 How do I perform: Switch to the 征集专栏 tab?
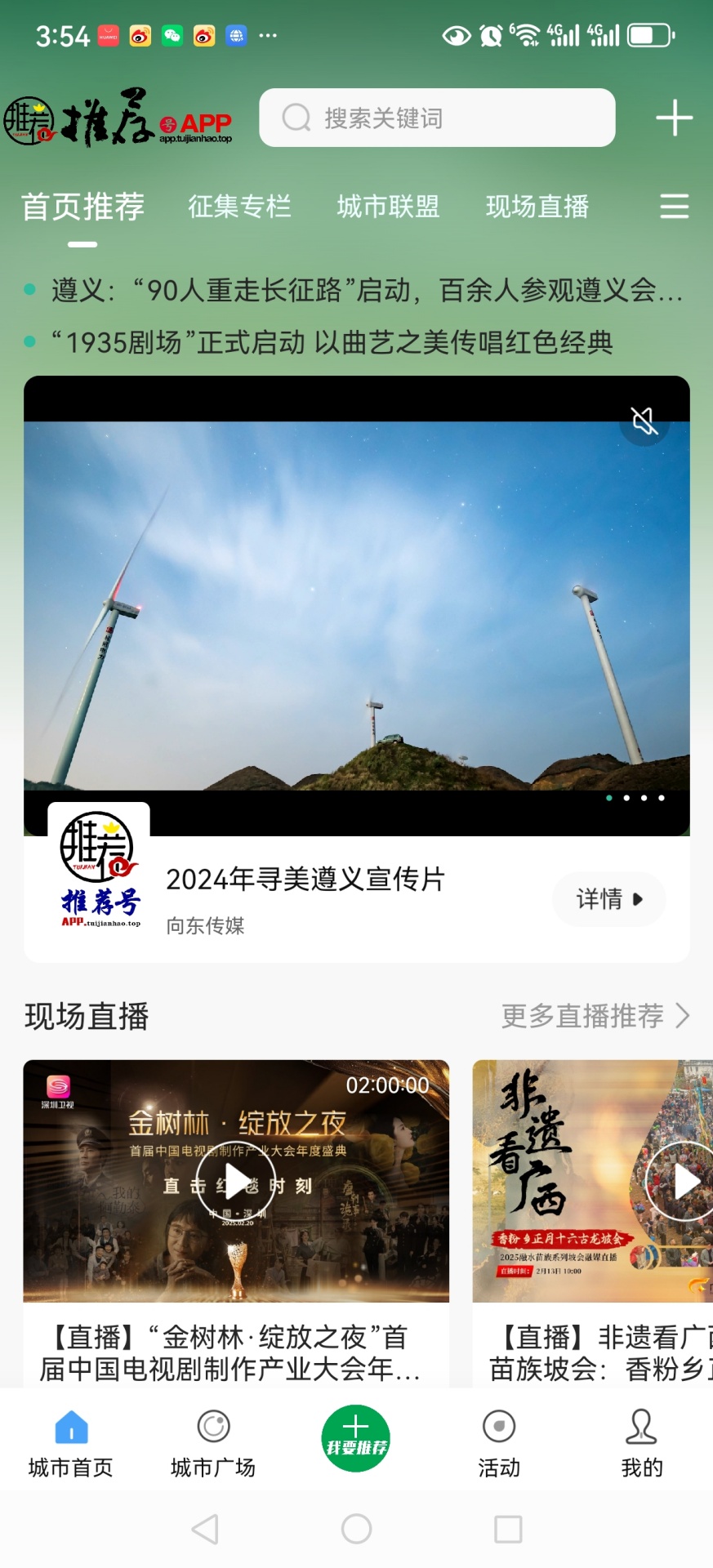pyautogui.click(x=239, y=207)
